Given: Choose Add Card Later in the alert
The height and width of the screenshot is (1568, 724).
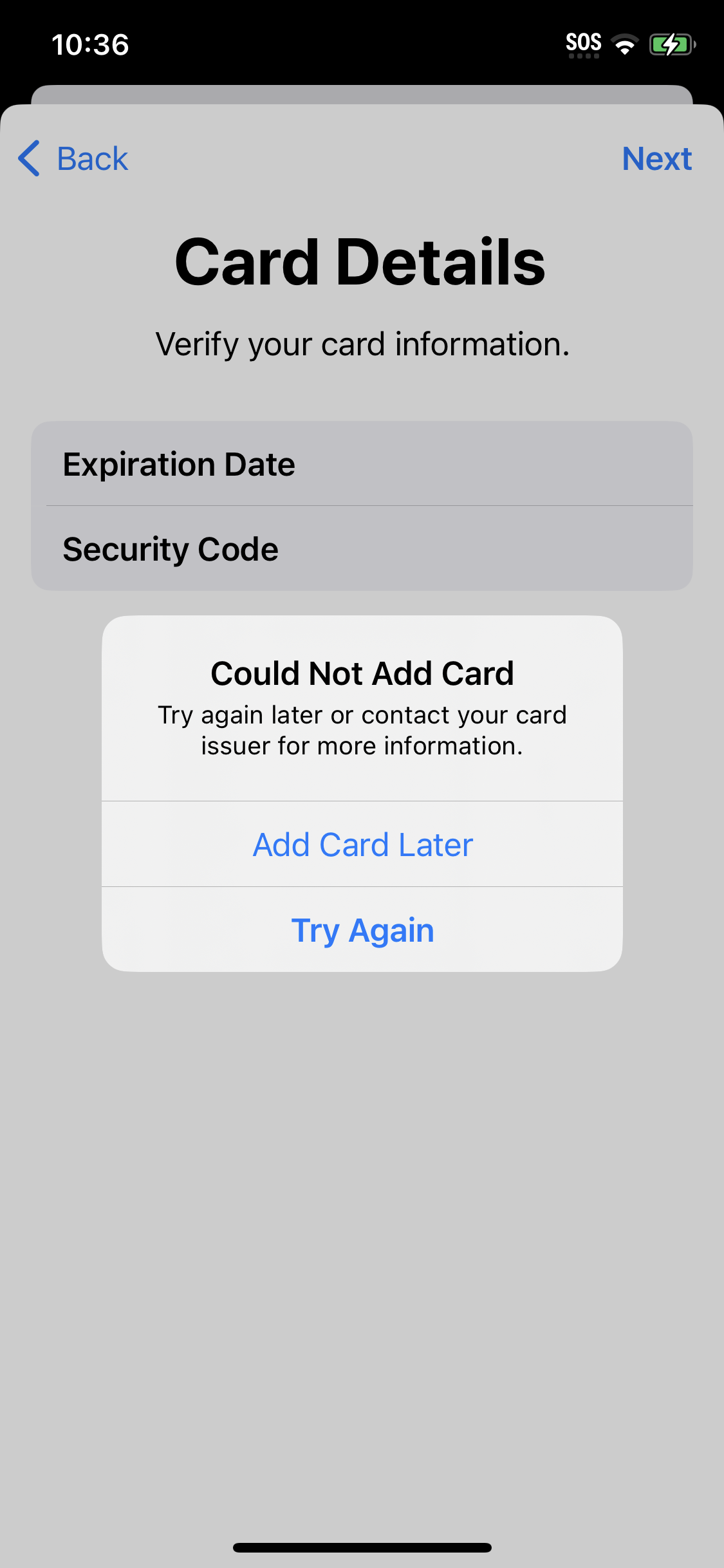Looking at the screenshot, I should pos(362,845).
